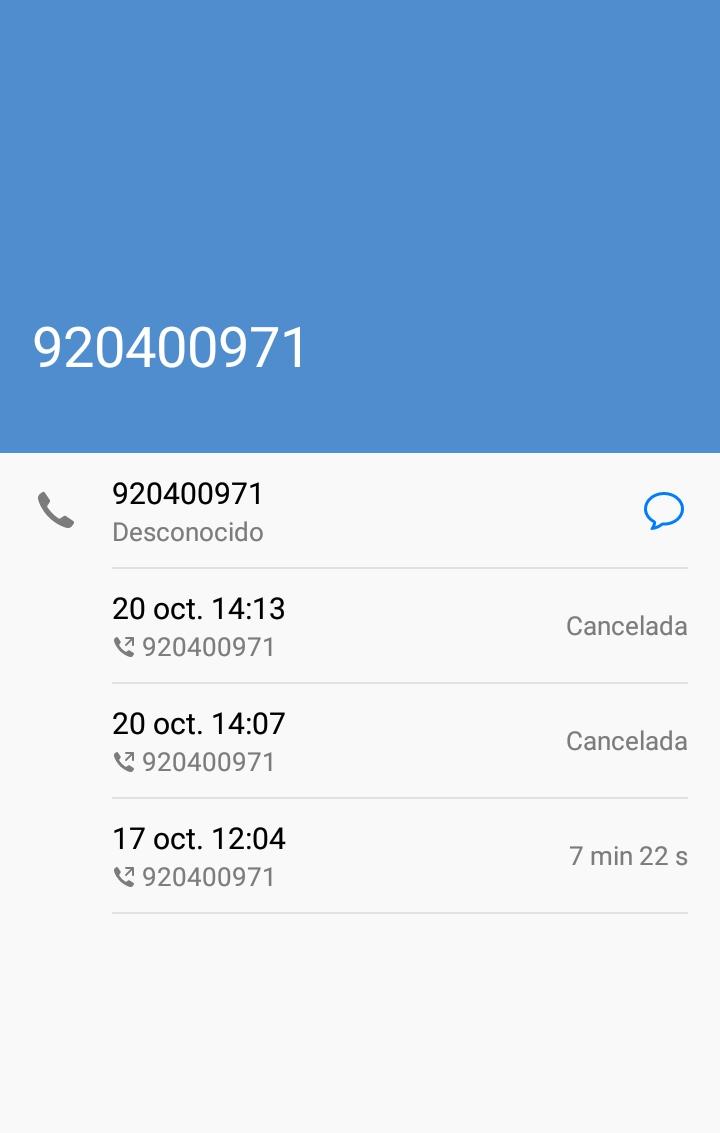720x1133 pixels.
Task: Send a message to 920400971
Action: point(663,511)
